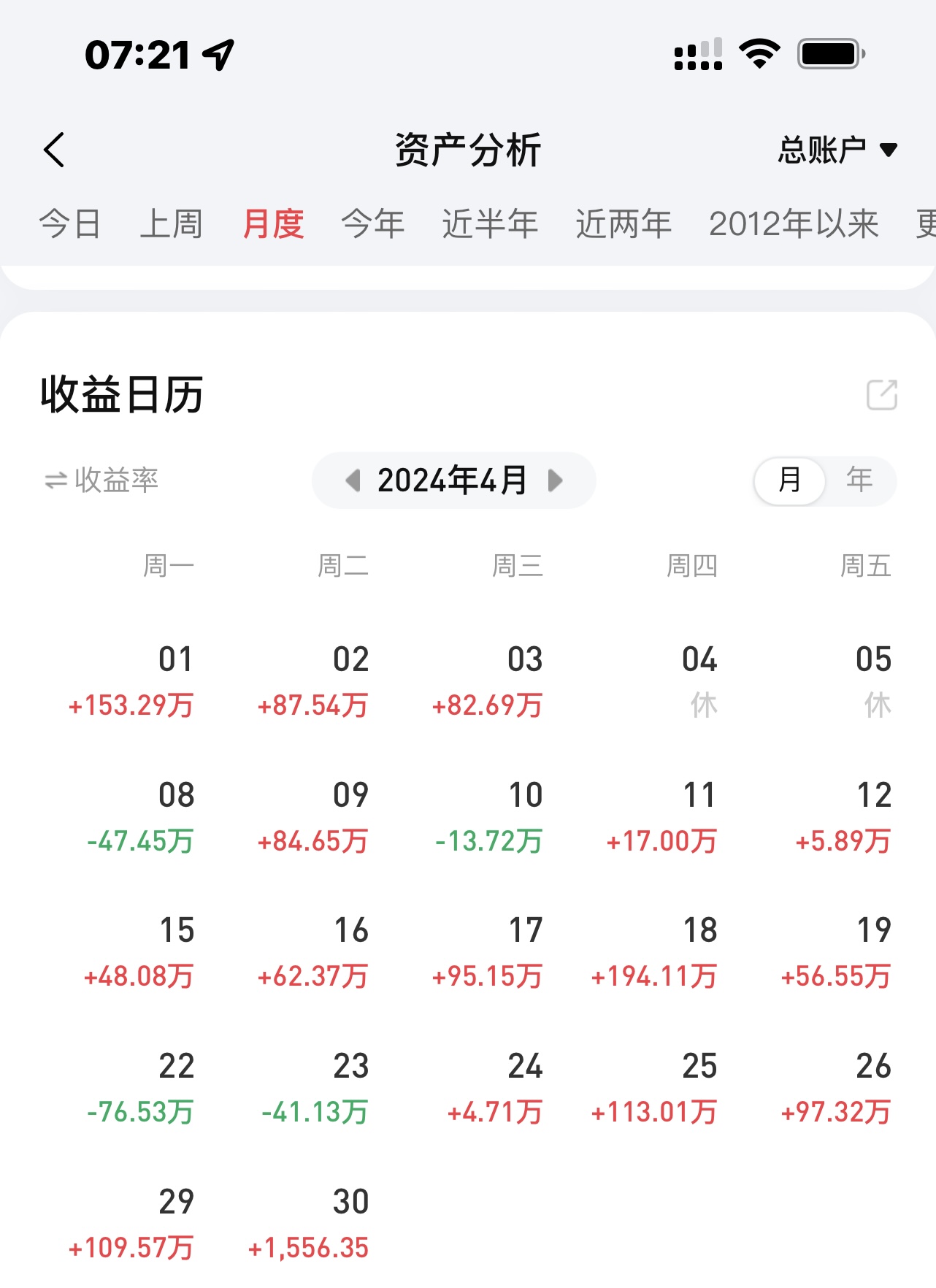This screenshot has width=936, height=1288.
Task: Select the 2012年以来 tab
Action: (793, 223)
